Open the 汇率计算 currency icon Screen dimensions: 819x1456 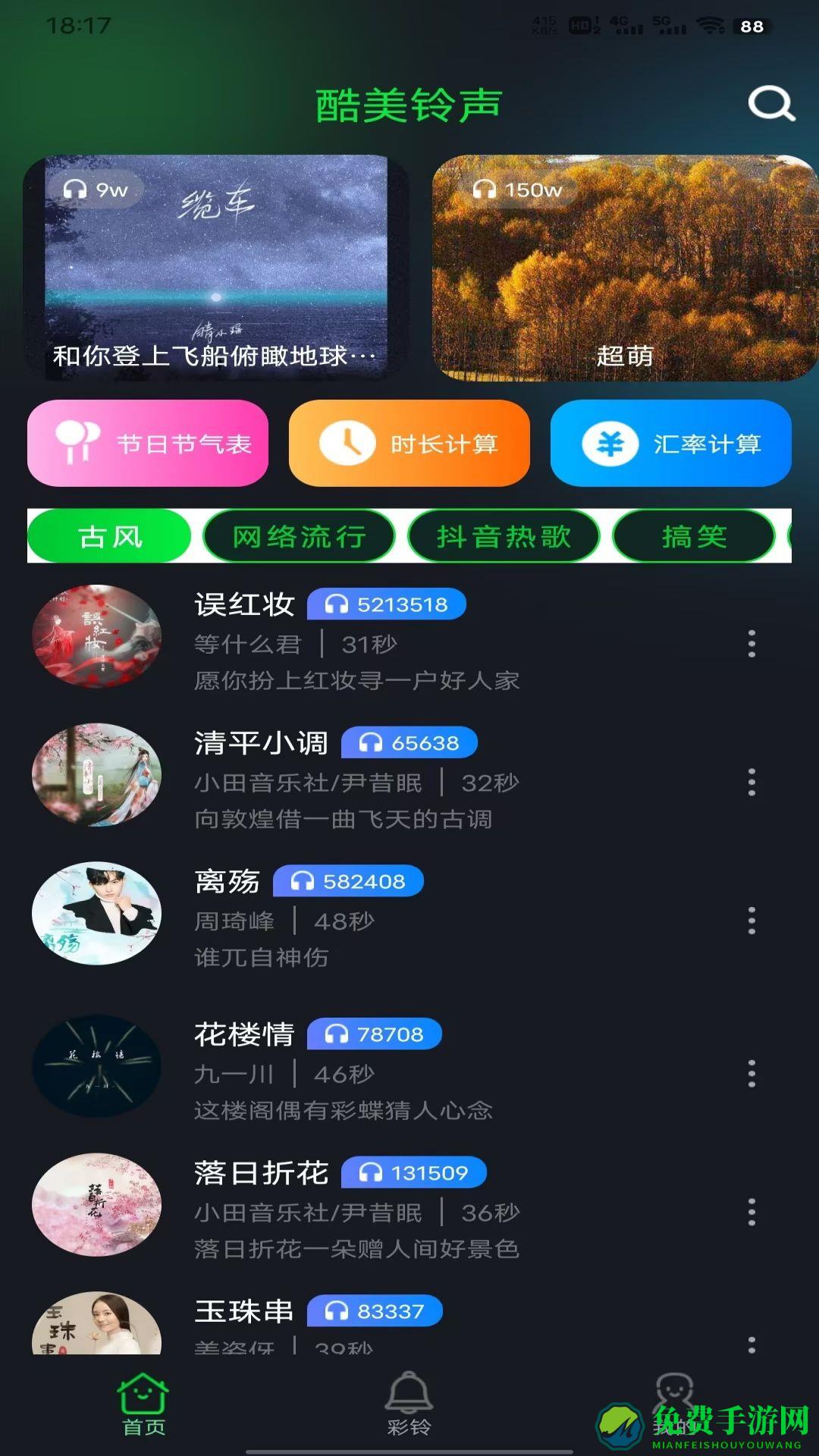coord(610,444)
